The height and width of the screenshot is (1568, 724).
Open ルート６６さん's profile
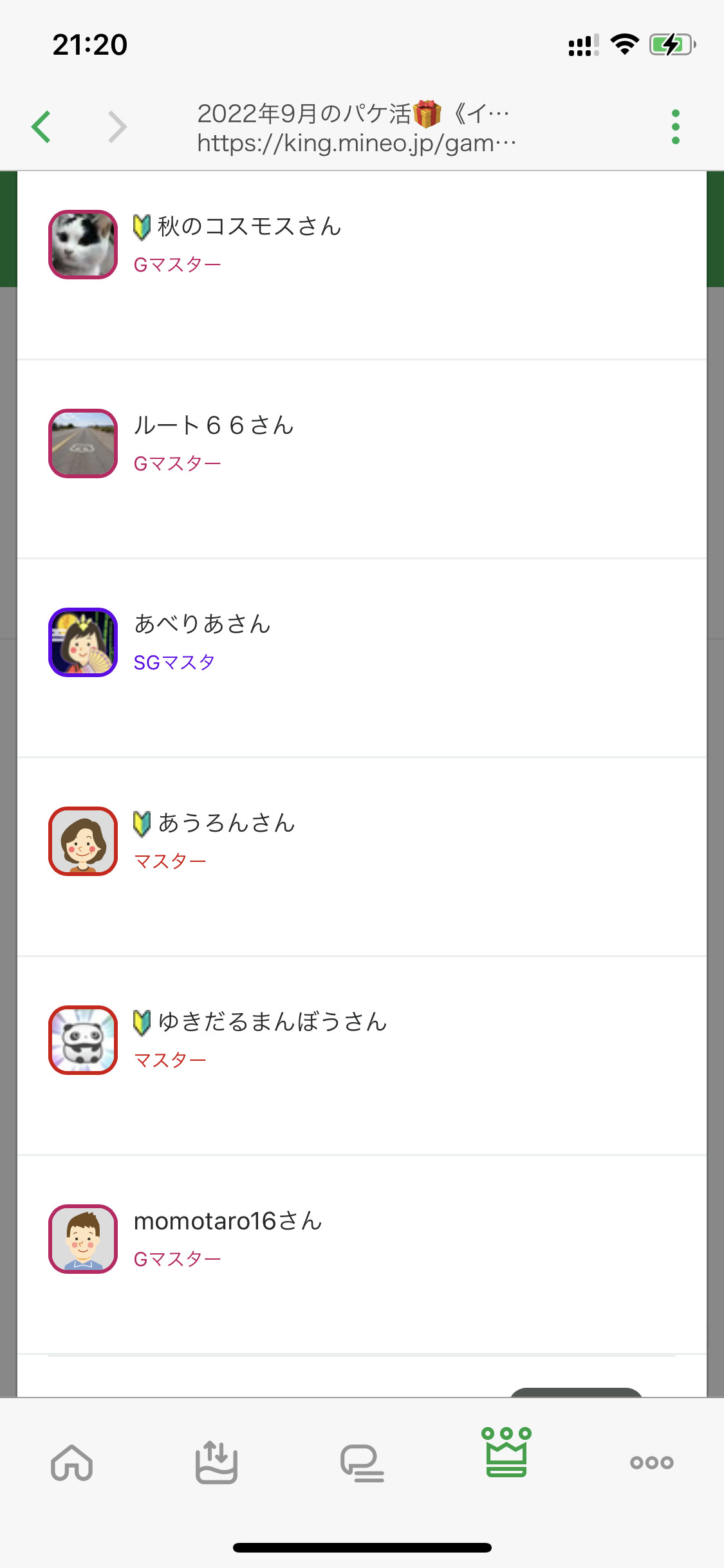(x=214, y=426)
